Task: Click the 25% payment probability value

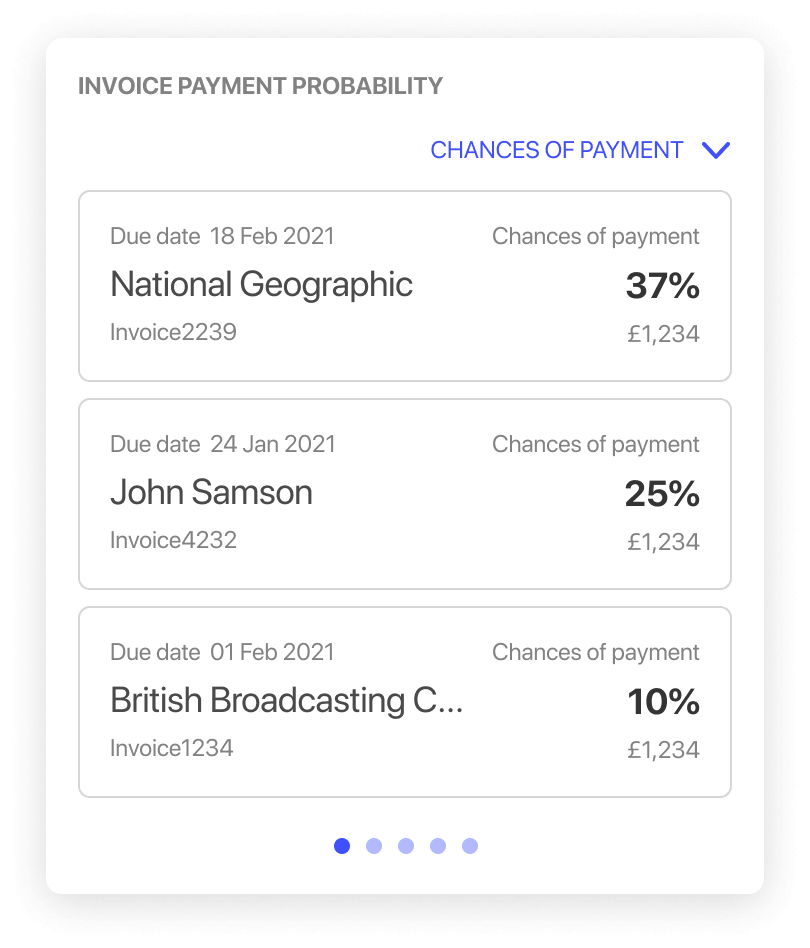Action: 664,493
